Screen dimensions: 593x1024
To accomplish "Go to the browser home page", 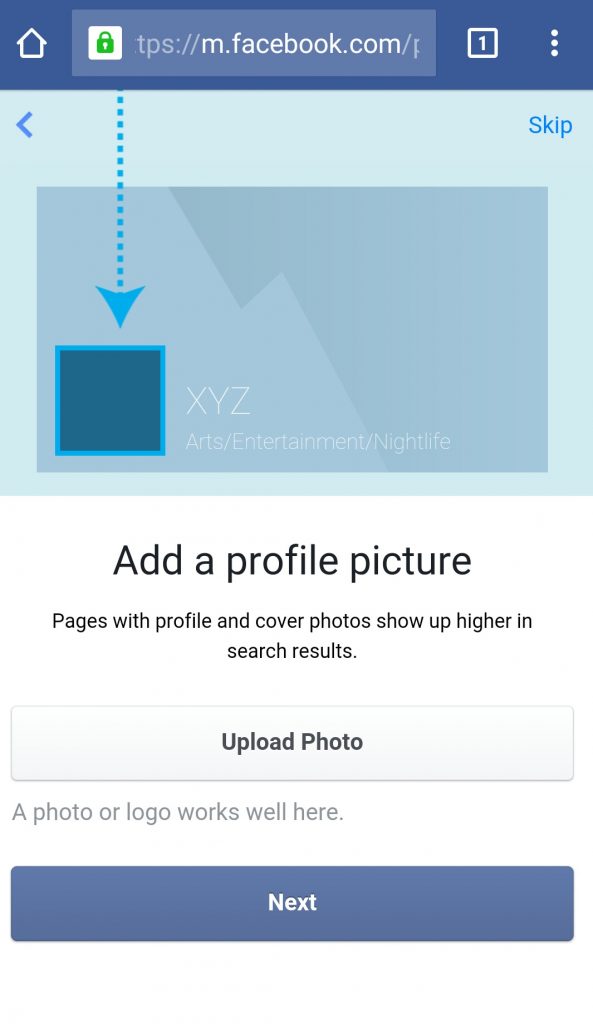I will pos(31,44).
